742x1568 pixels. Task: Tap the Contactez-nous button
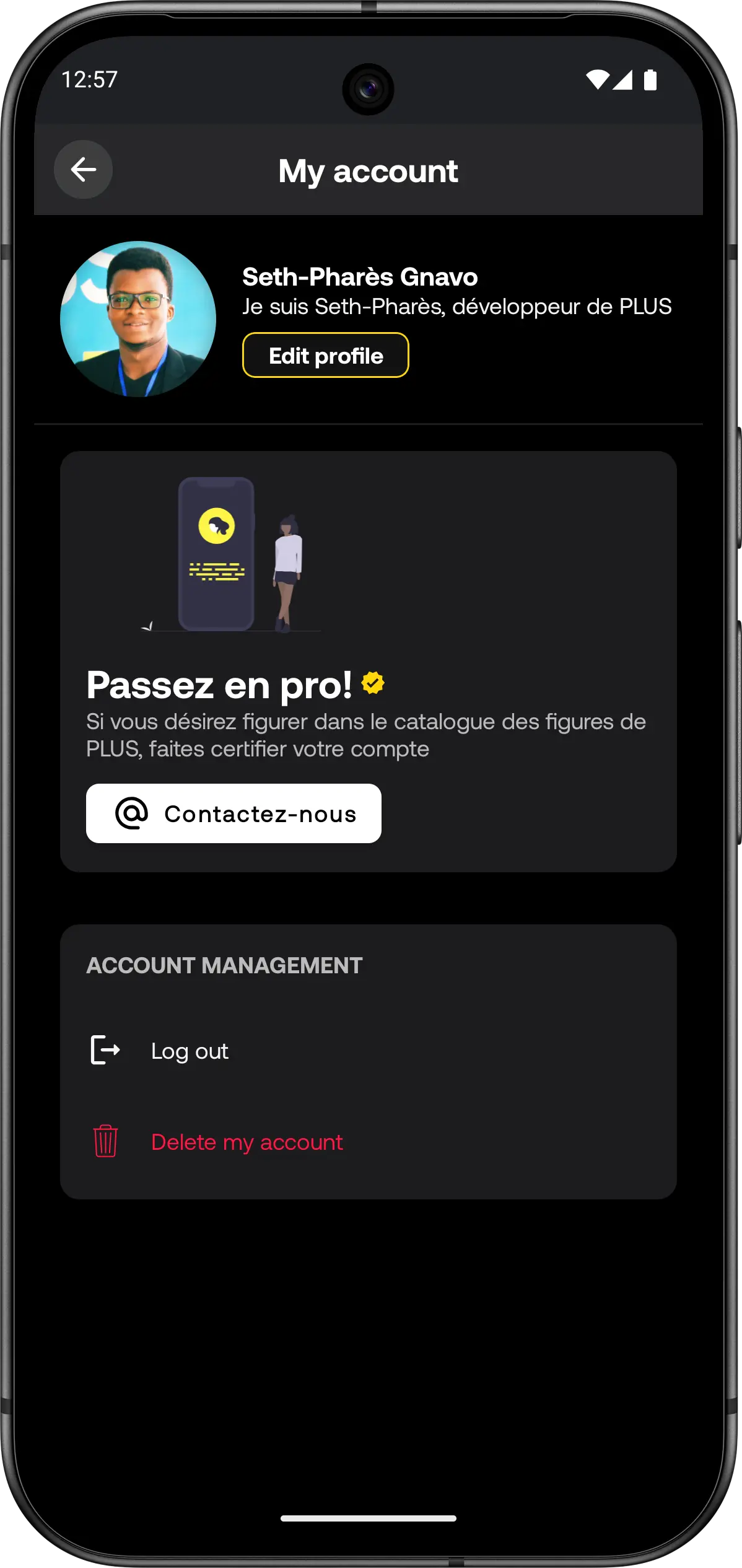click(234, 813)
